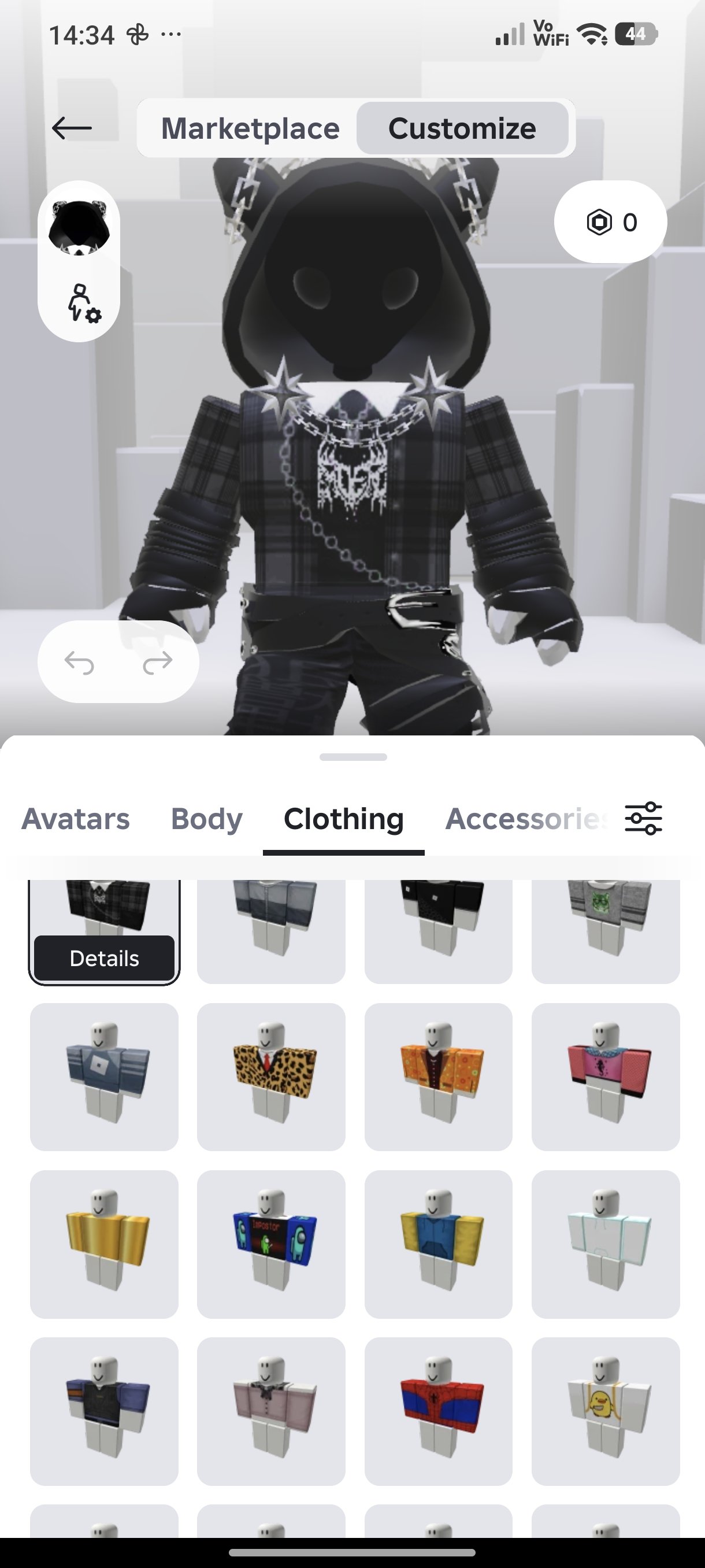Select the Customize segment
This screenshot has width=705, height=1568.
pyautogui.click(x=462, y=128)
